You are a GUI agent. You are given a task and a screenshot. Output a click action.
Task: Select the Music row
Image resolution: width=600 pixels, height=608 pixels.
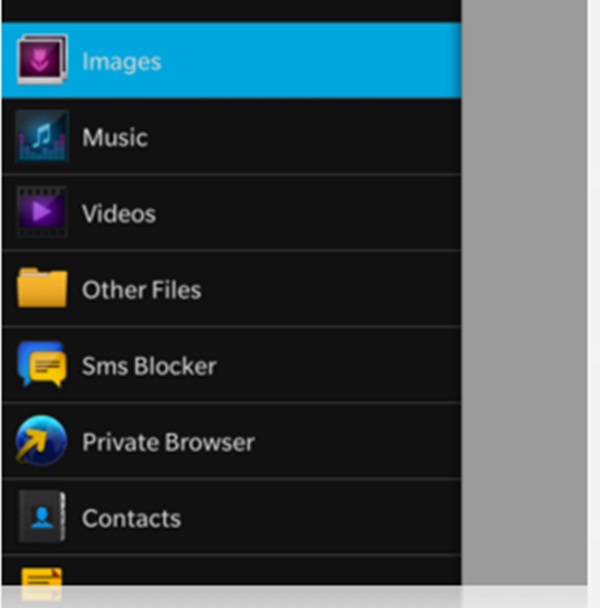[x=230, y=137]
